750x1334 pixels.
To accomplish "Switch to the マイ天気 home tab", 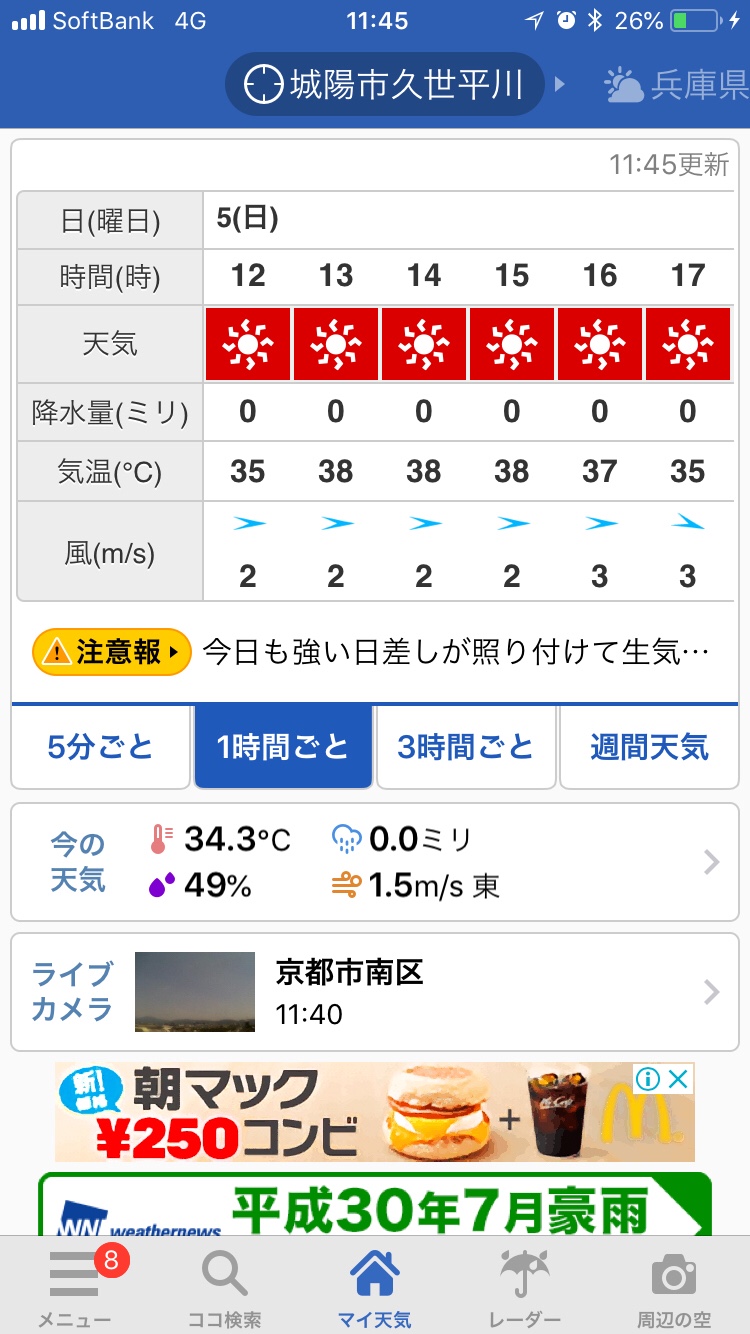I will 375,1285.
